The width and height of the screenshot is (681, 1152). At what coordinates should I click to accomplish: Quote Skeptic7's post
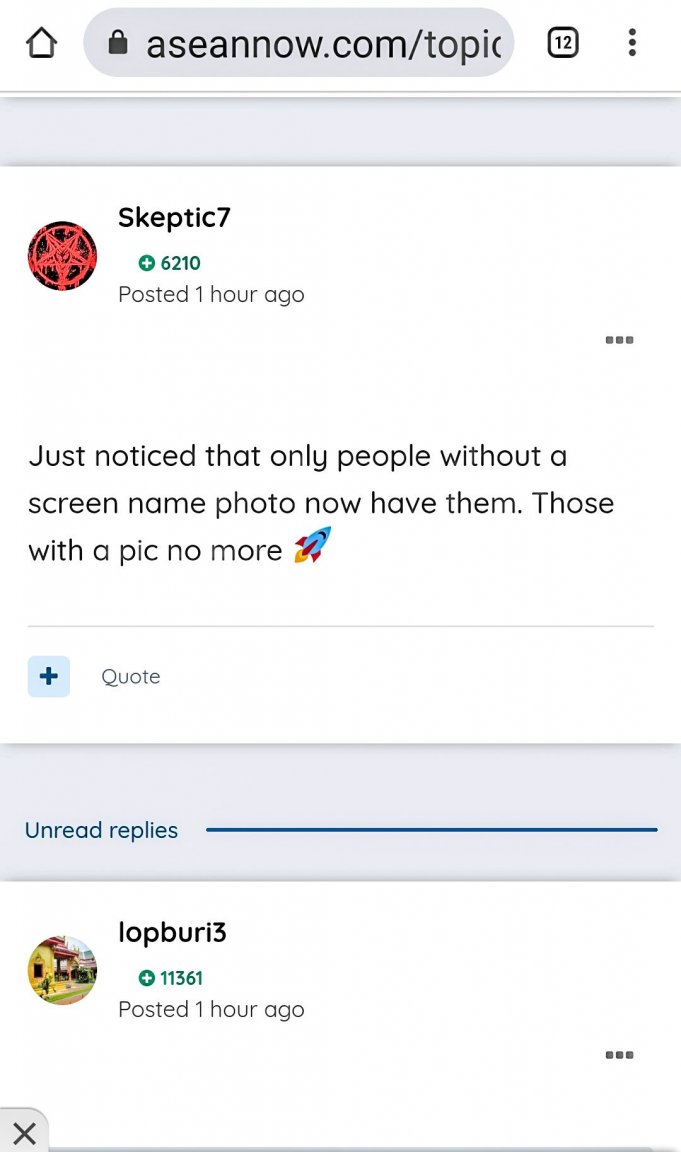pos(130,677)
